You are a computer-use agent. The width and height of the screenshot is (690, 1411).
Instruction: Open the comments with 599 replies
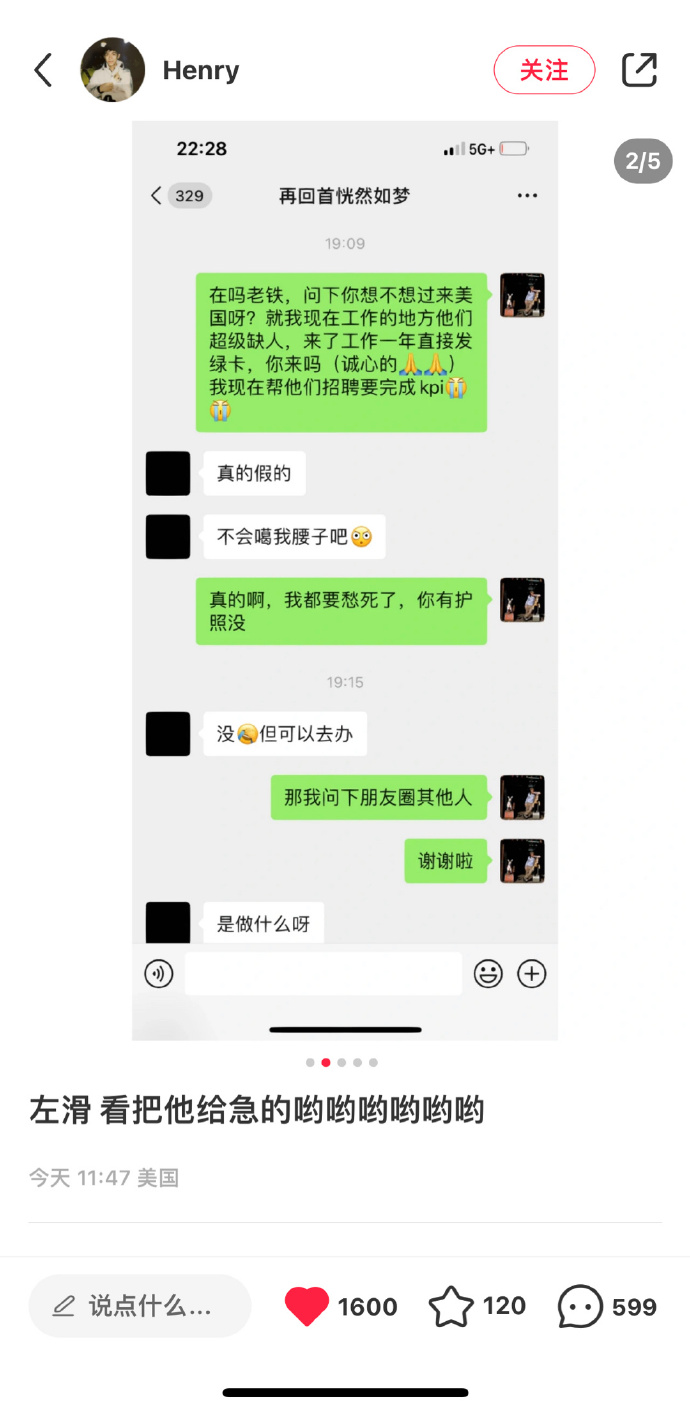(581, 1306)
